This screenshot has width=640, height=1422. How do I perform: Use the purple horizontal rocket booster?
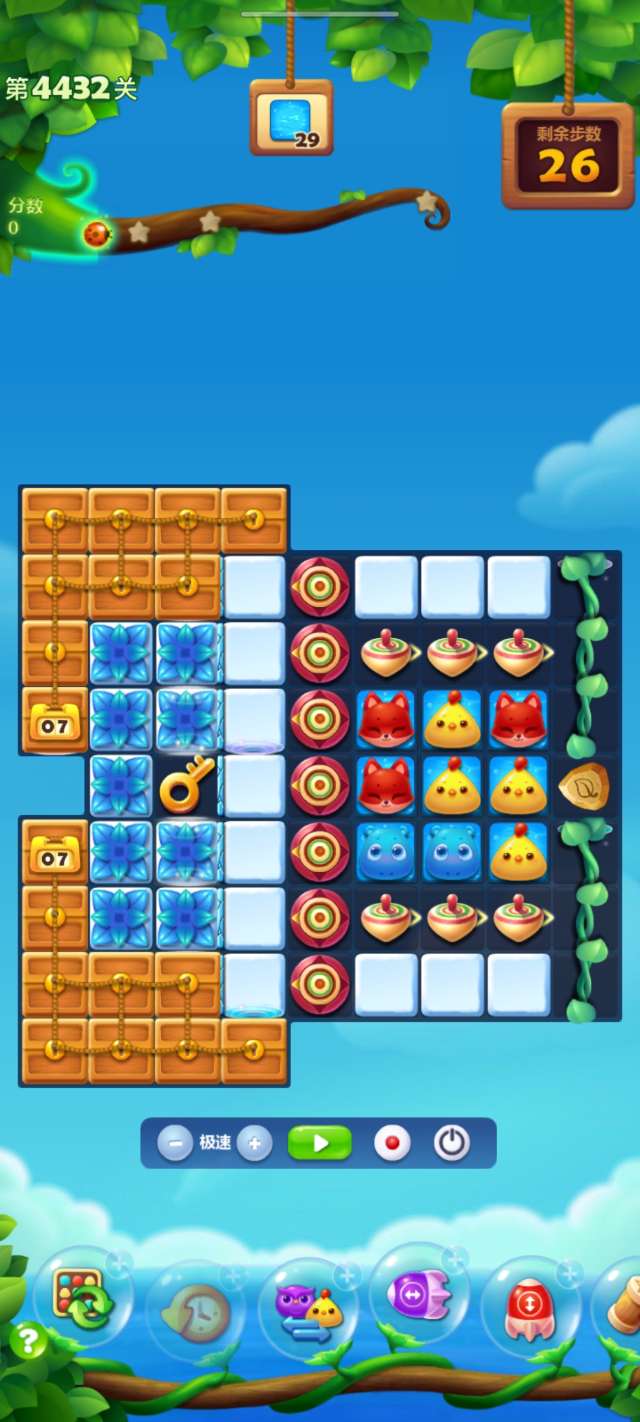pyautogui.click(x=420, y=1296)
